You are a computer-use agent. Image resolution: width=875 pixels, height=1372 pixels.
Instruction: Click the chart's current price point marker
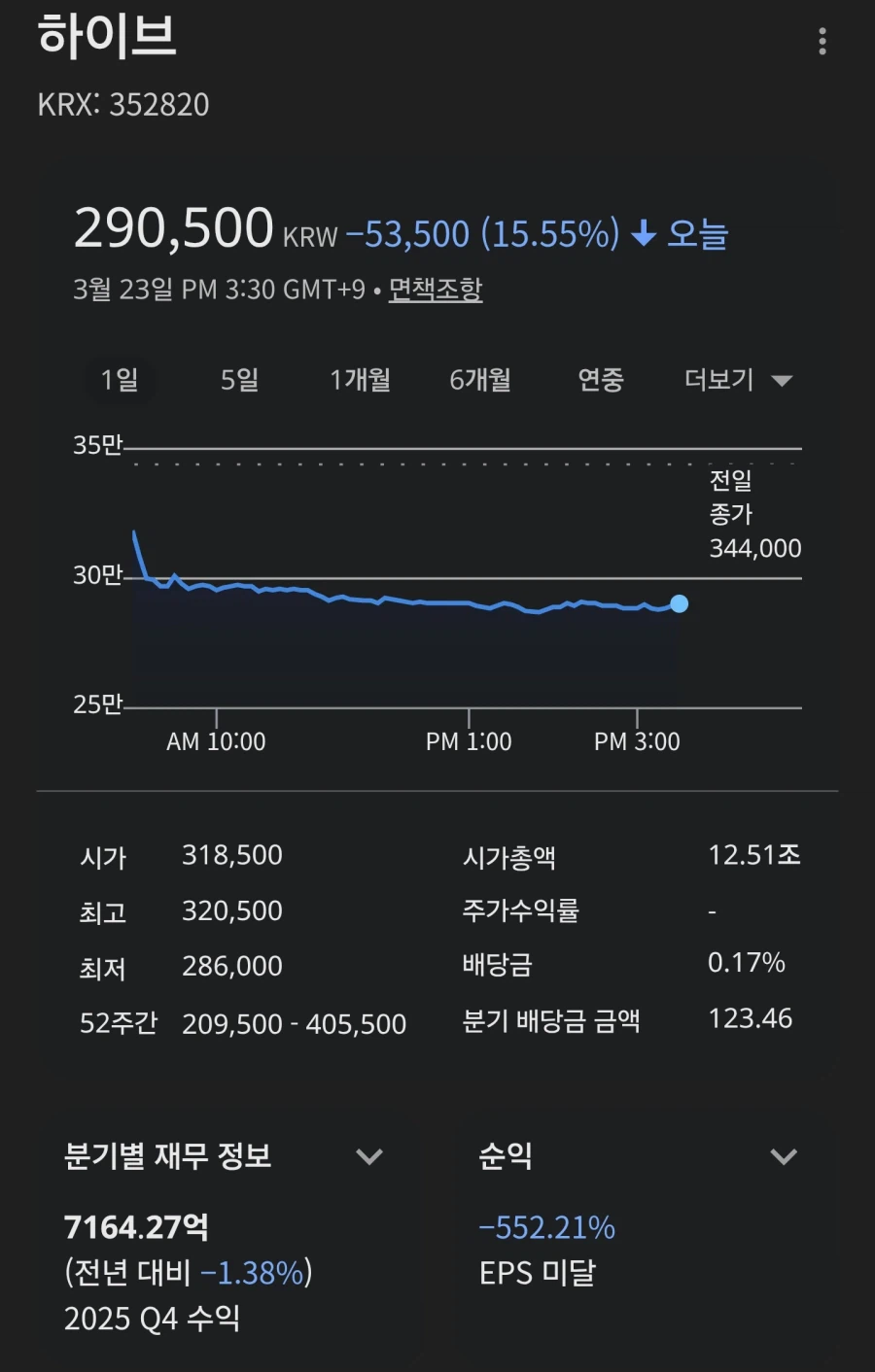pyautogui.click(x=680, y=604)
